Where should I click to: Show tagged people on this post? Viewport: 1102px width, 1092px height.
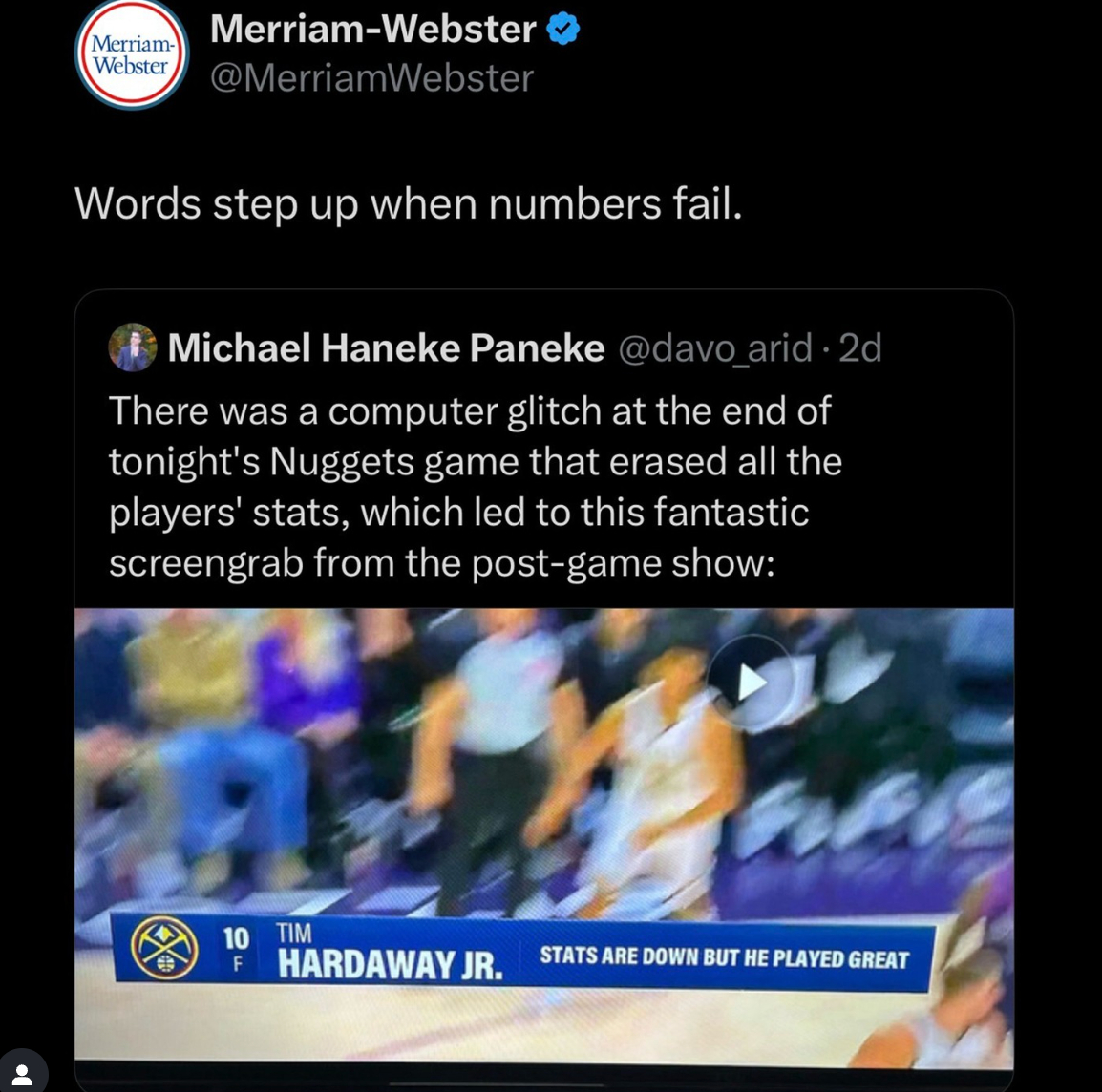[23, 1073]
